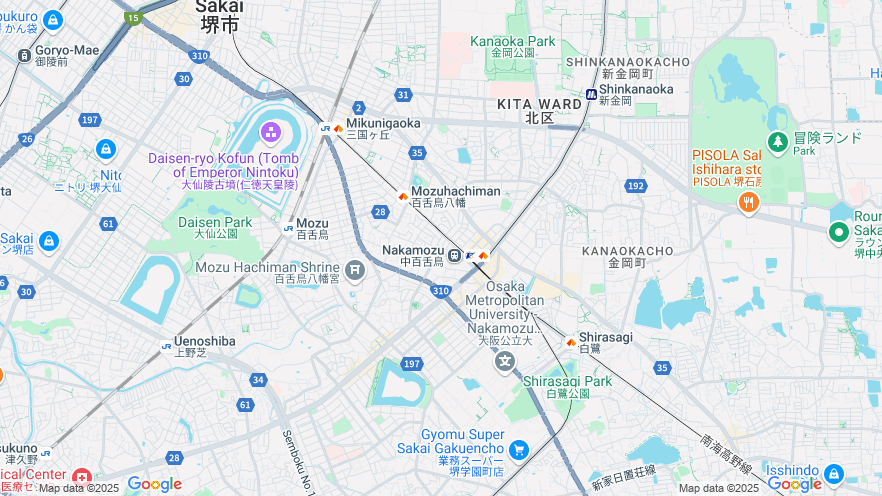Tap the flame marker near Mozuhachiman
This screenshot has height=496, width=882.
pos(403,197)
